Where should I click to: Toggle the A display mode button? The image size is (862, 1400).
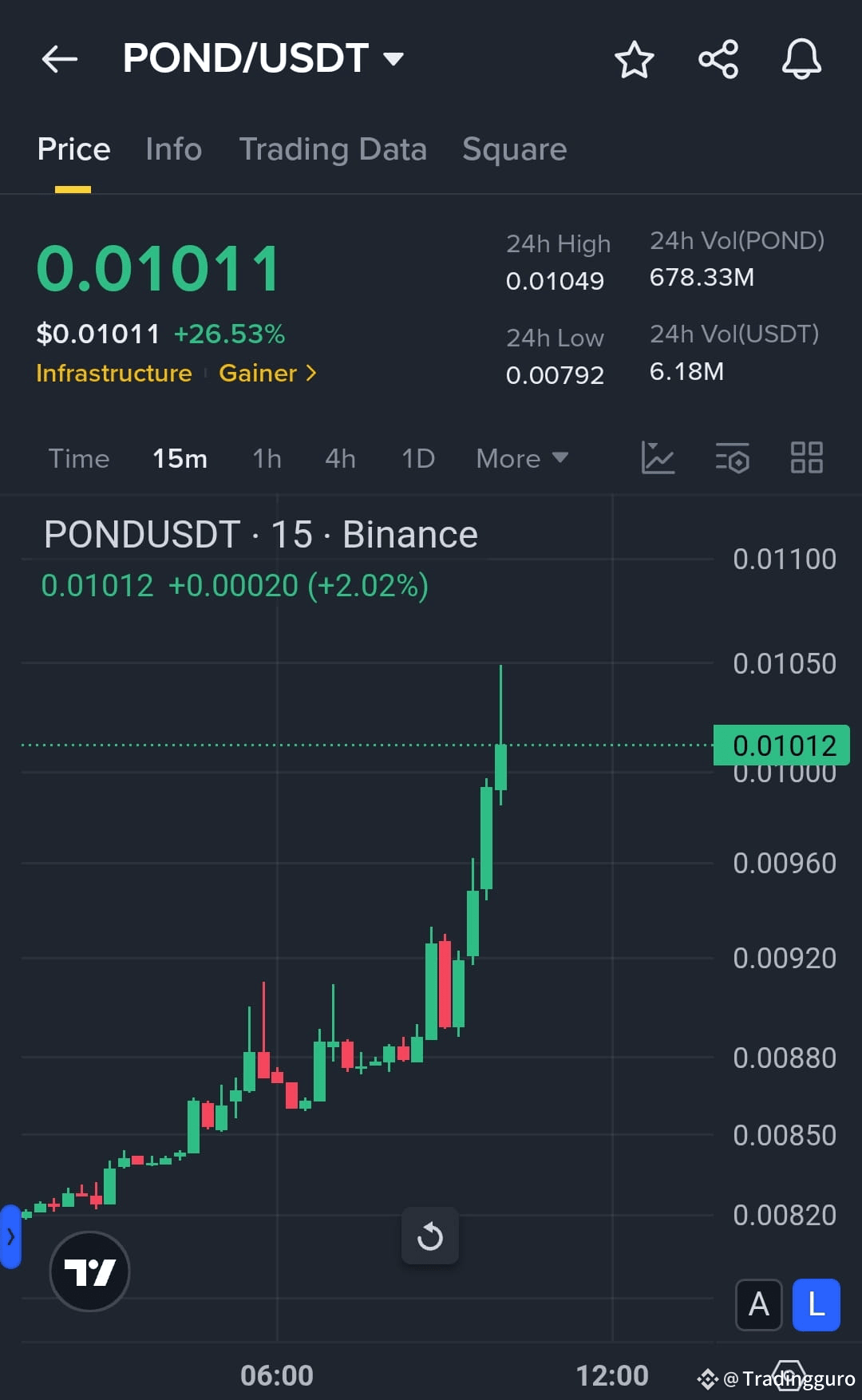[x=757, y=1305]
